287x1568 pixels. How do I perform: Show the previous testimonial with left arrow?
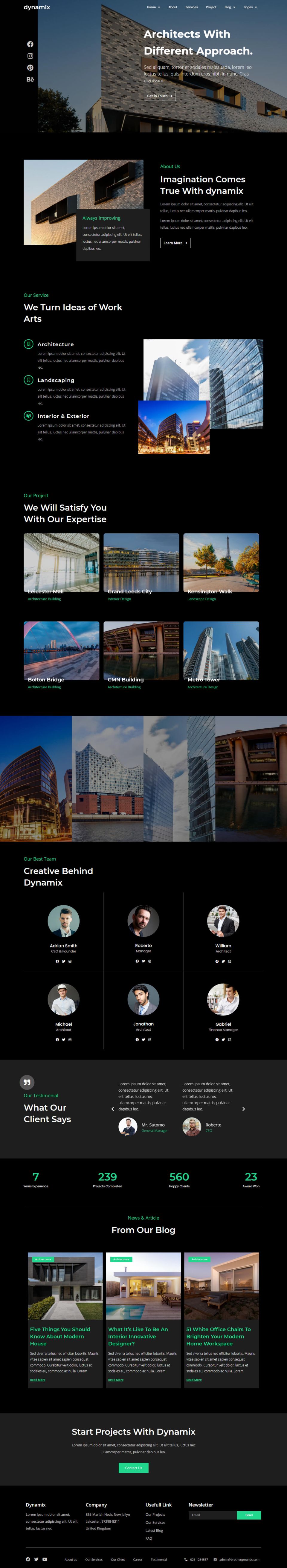tap(113, 1109)
